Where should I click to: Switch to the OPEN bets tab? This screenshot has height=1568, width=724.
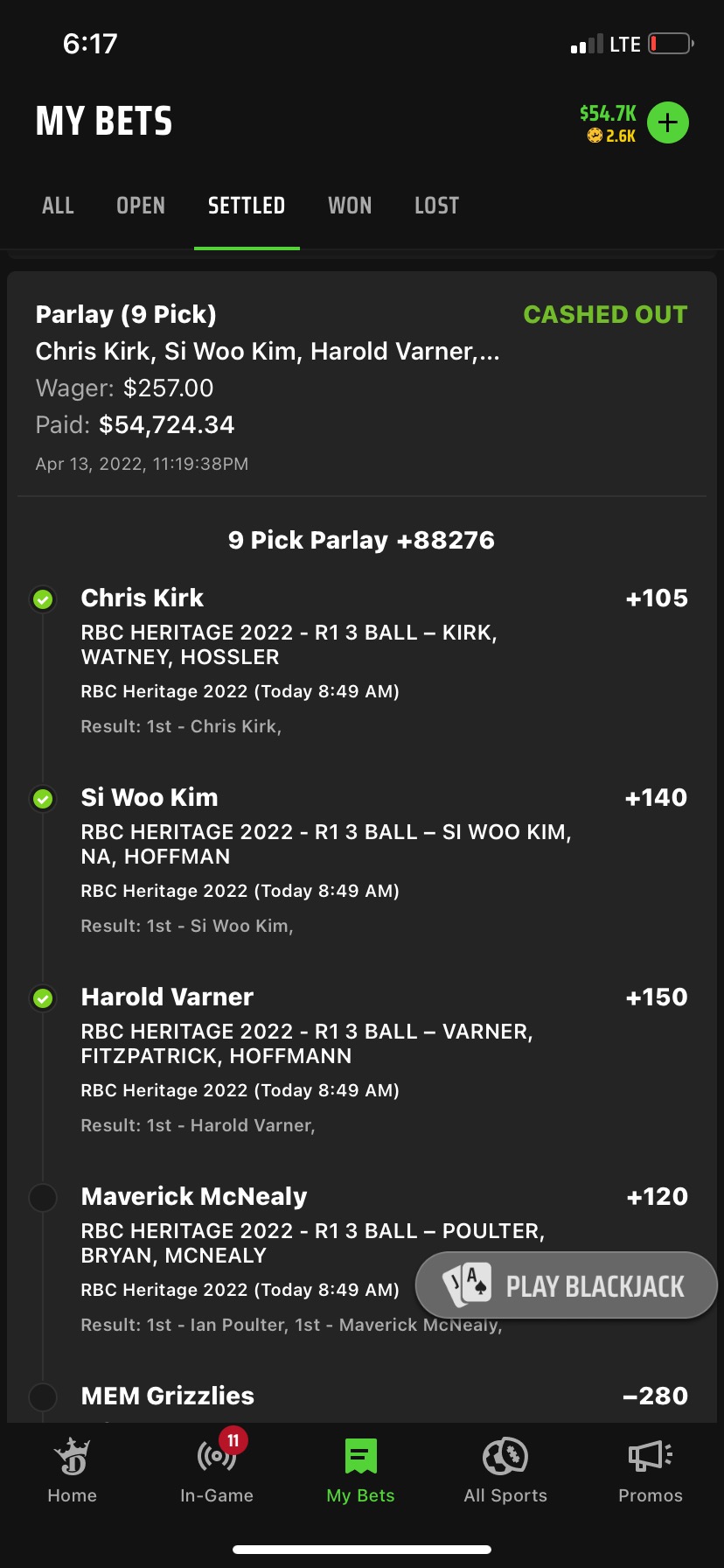pyautogui.click(x=141, y=206)
